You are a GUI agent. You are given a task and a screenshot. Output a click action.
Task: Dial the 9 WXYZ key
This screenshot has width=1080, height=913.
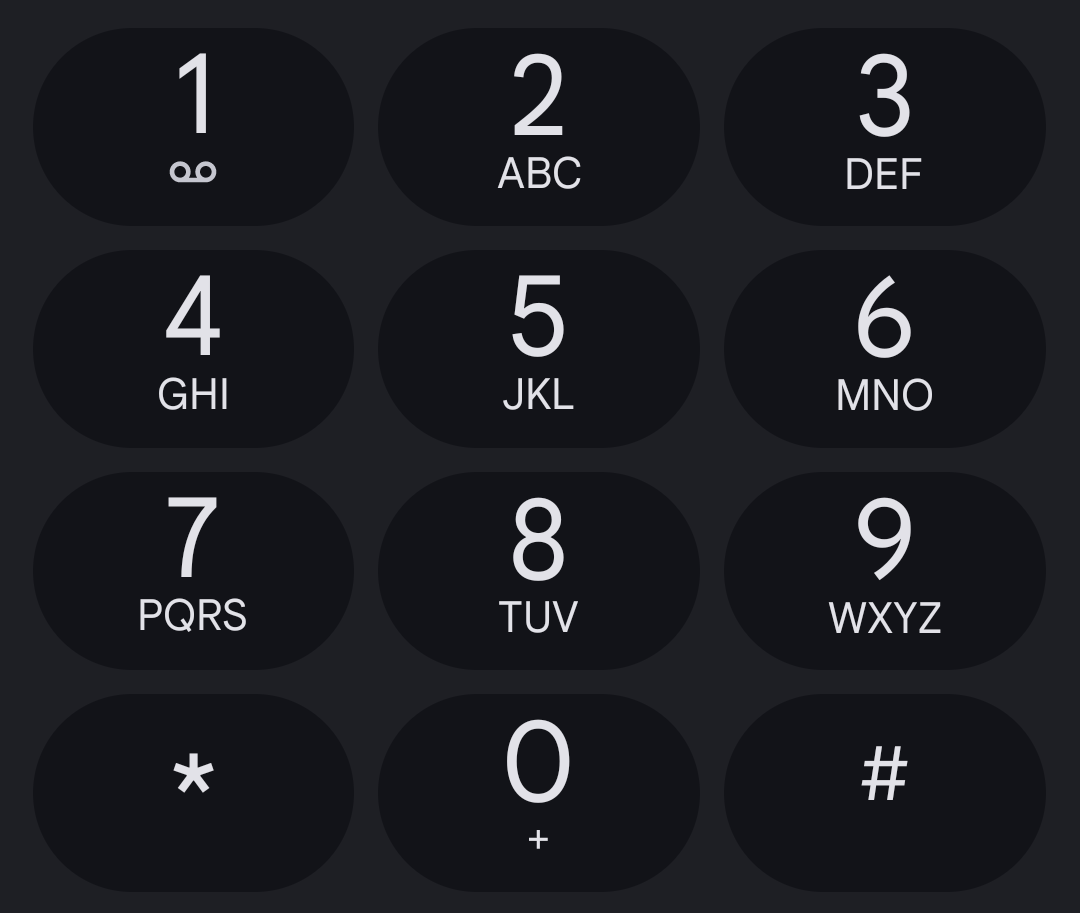tap(884, 571)
